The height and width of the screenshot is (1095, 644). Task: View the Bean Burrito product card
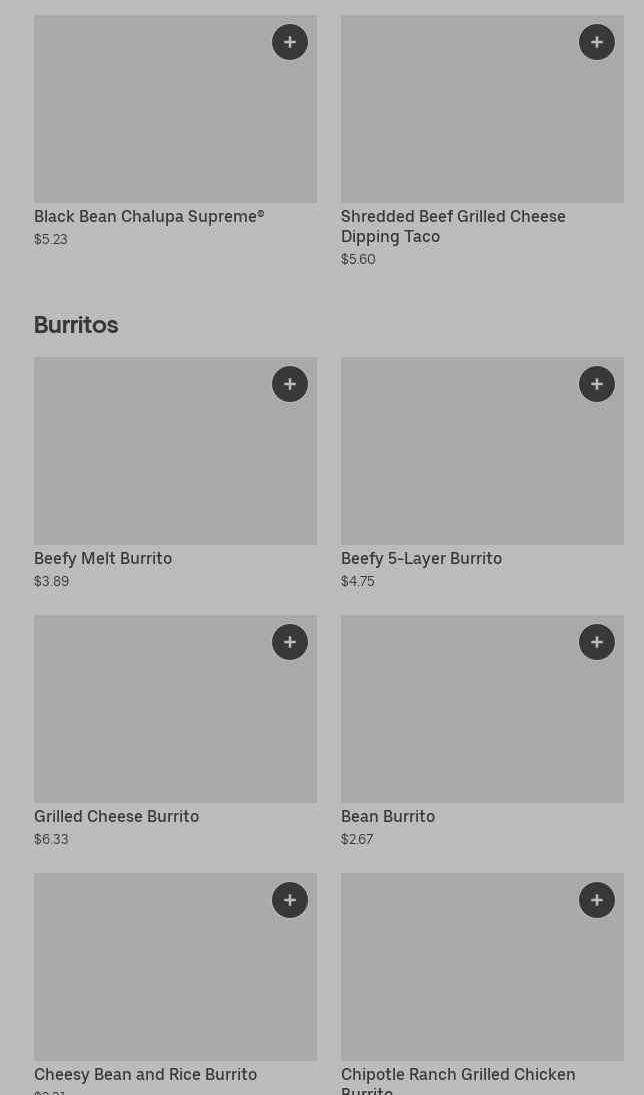482,731
